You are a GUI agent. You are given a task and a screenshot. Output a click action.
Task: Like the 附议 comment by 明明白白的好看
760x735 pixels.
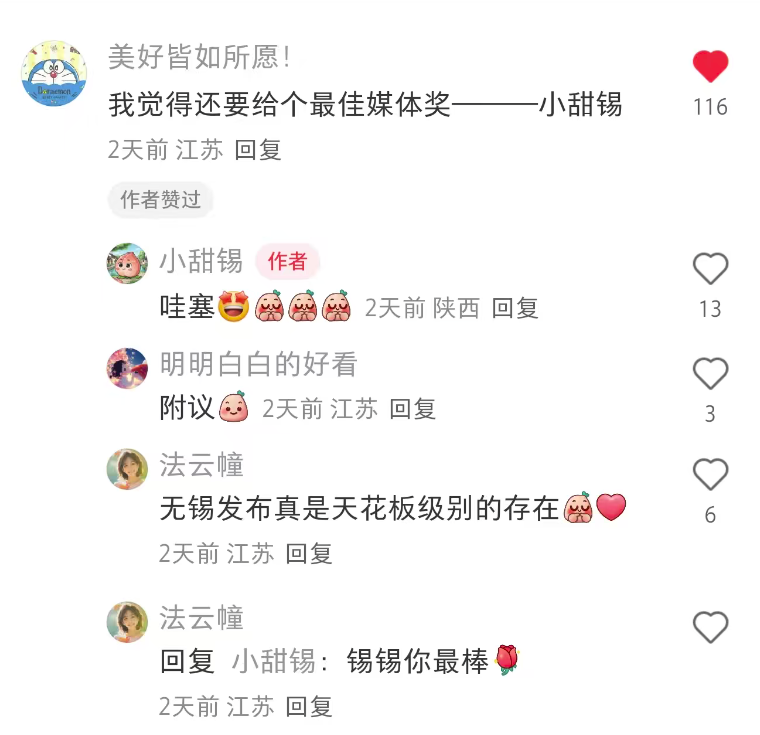click(710, 374)
